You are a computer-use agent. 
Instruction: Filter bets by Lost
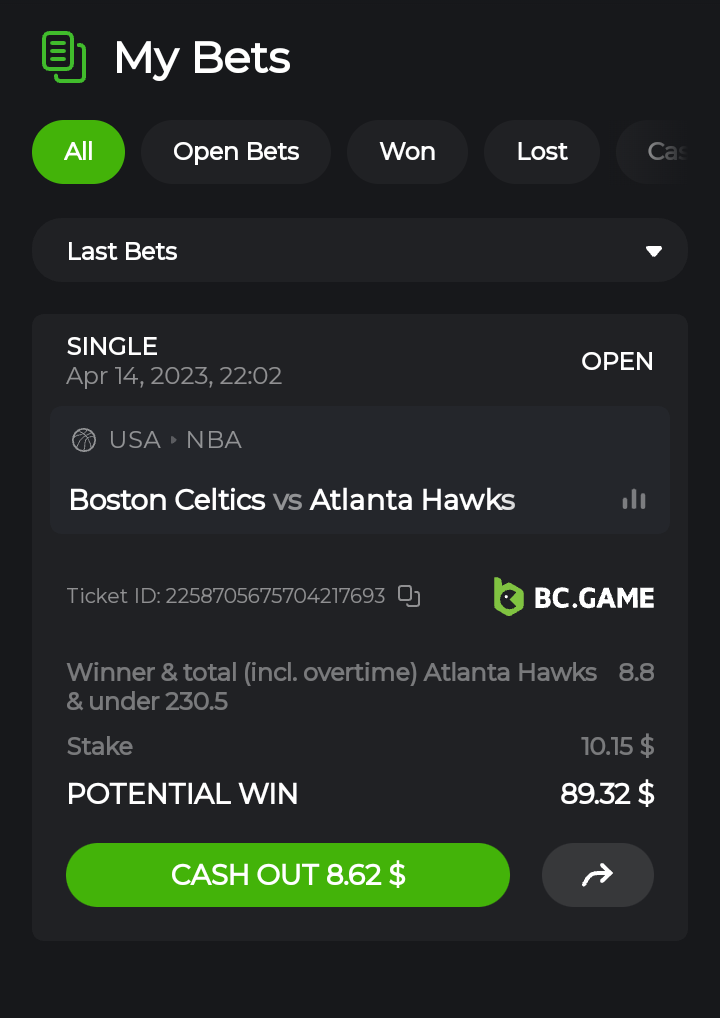[x=542, y=152]
